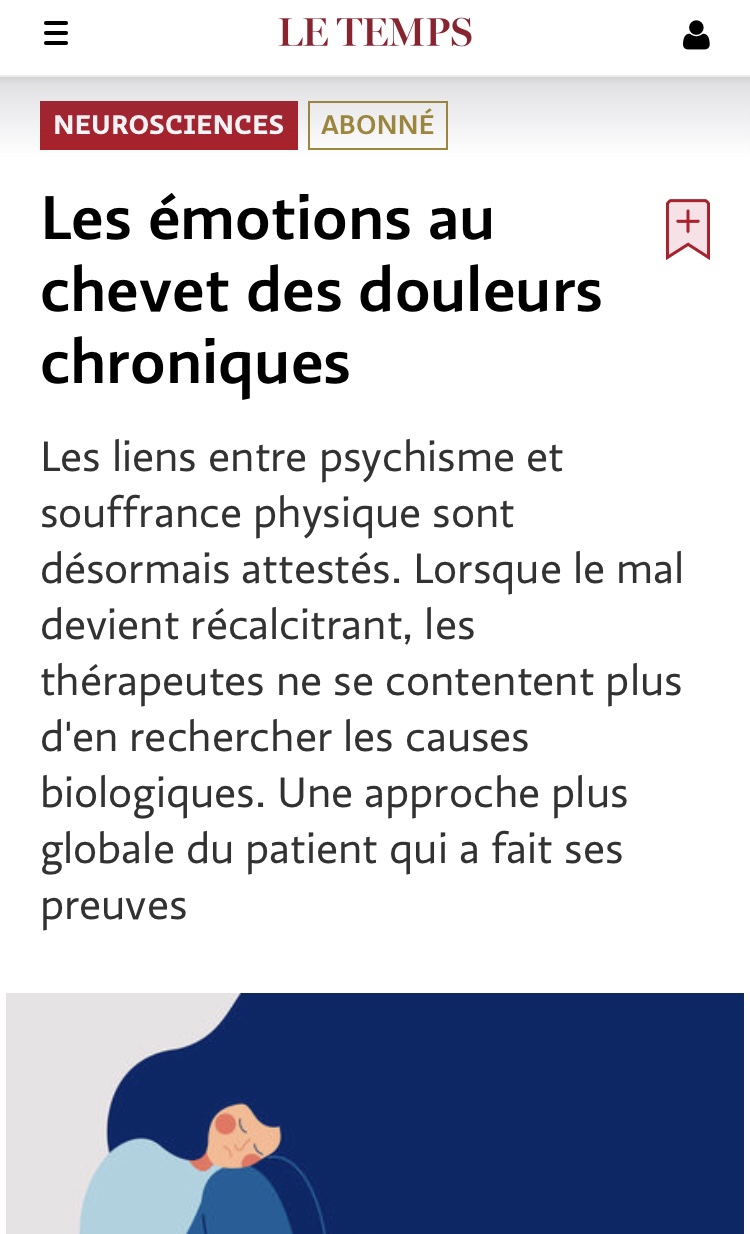Open the Neurosciences section tag
This screenshot has height=1234, width=750.
pos(169,125)
